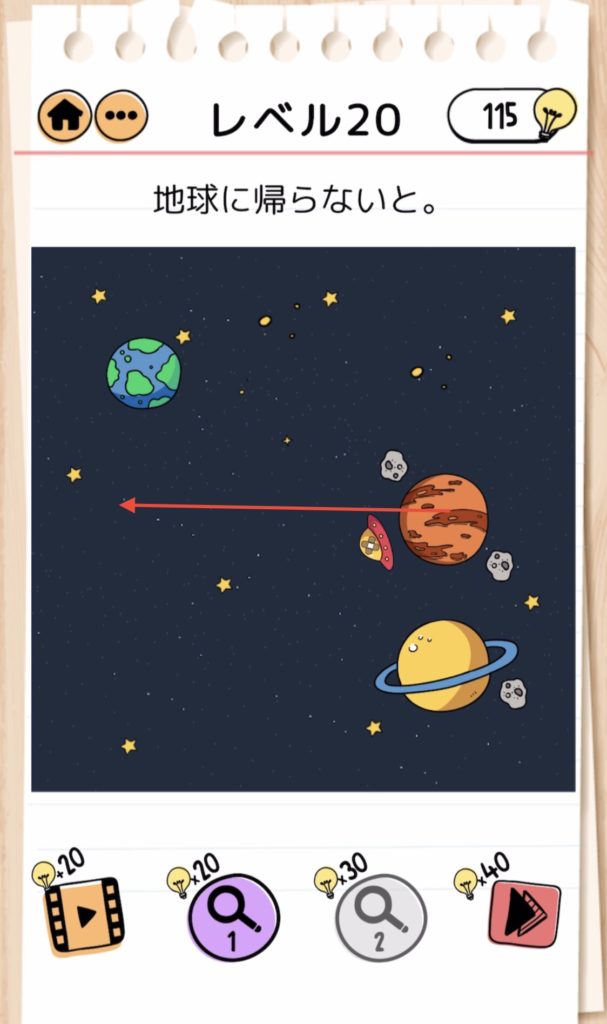Go to the home screen
The width and height of the screenshot is (607, 1024).
point(64,116)
